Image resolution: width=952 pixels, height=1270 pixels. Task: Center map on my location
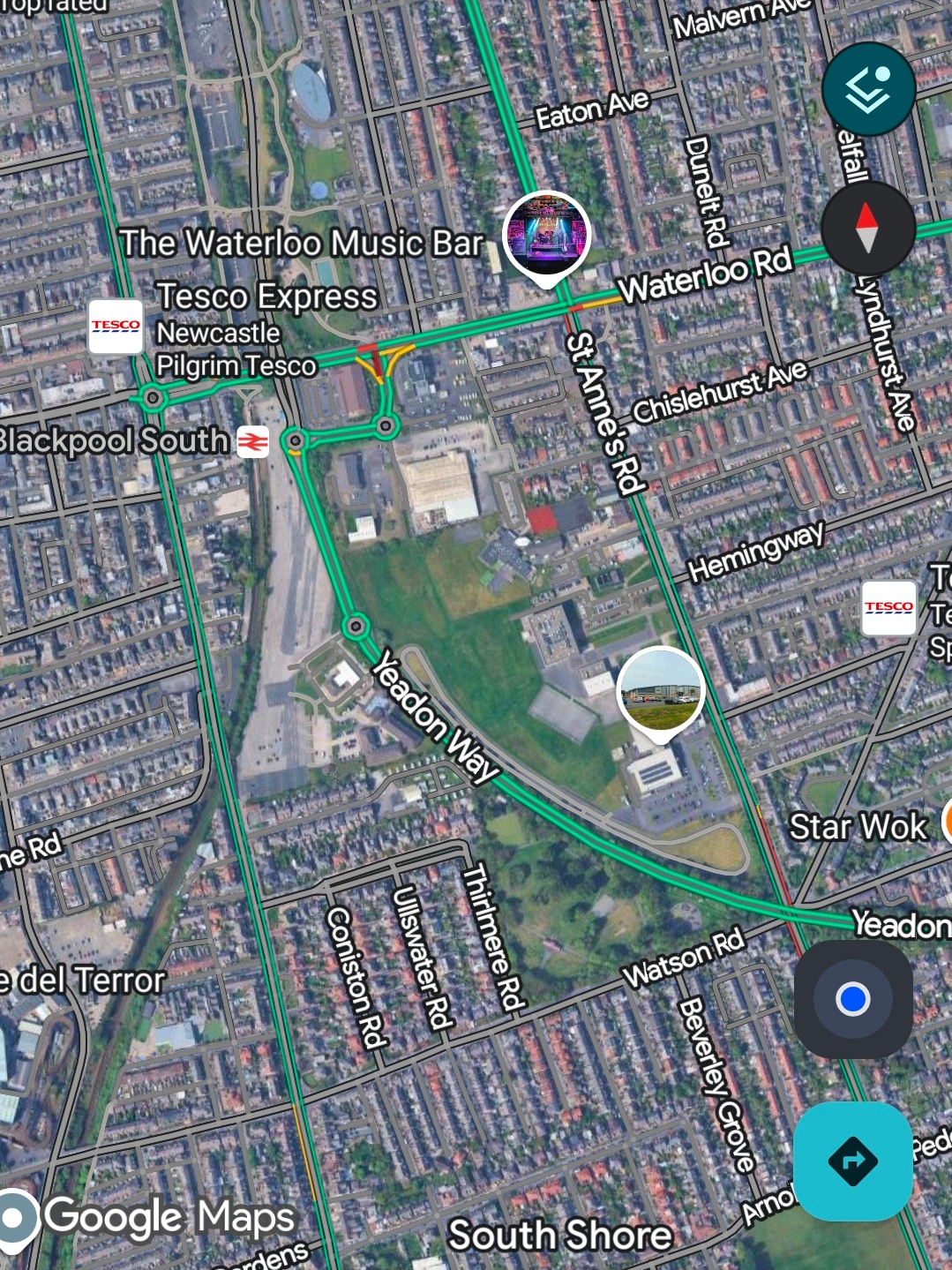853,999
